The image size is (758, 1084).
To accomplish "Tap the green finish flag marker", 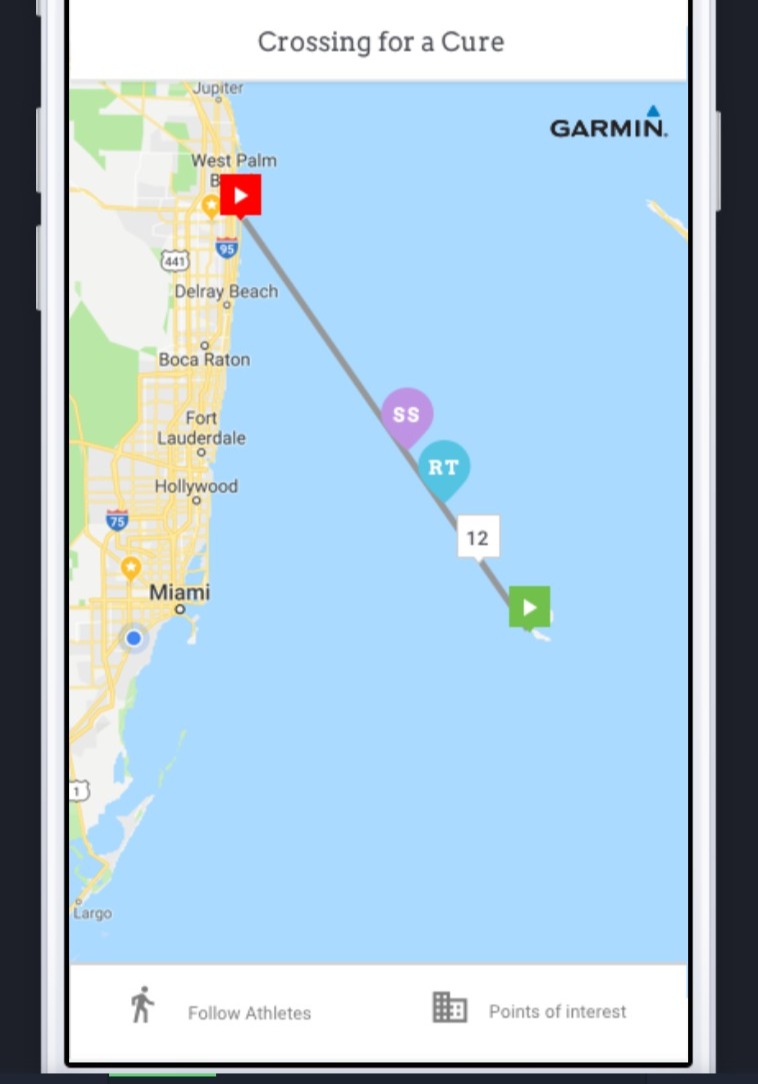I will pyautogui.click(x=529, y=606).
